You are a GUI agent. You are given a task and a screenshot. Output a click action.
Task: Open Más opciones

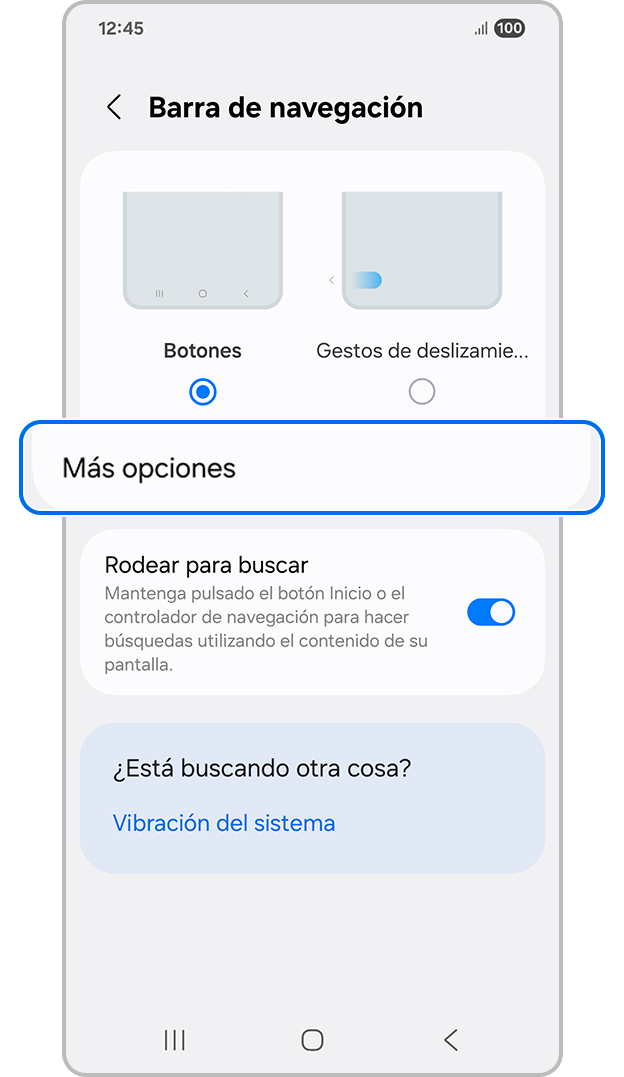311,468
